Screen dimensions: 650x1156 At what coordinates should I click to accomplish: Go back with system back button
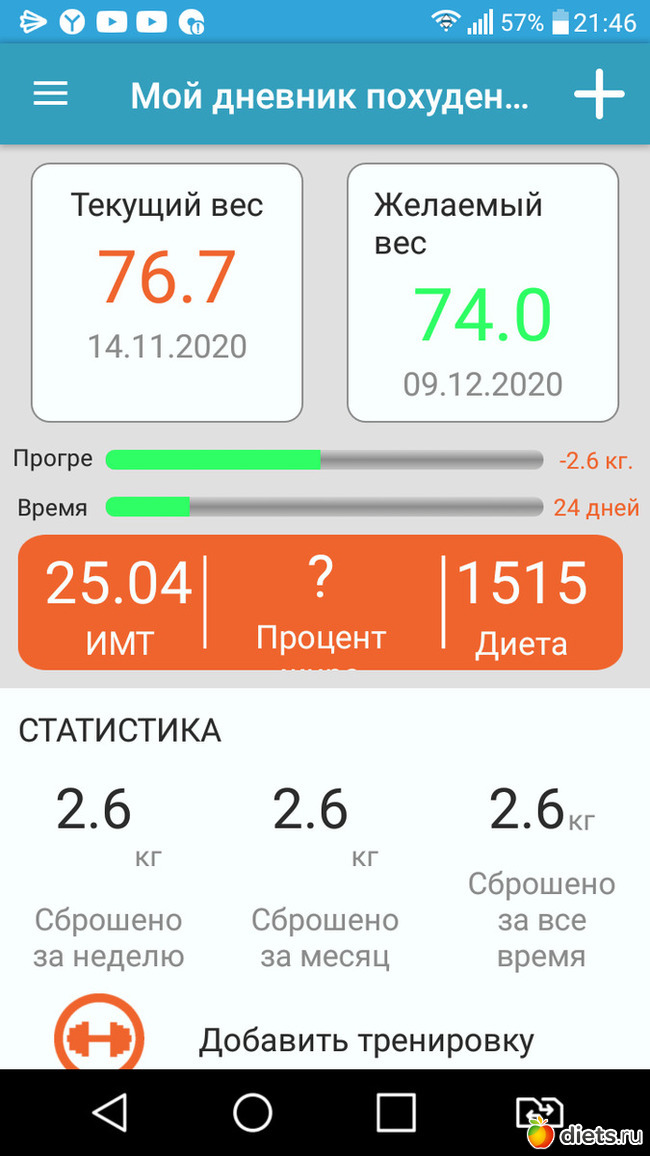pos(108,1111)
